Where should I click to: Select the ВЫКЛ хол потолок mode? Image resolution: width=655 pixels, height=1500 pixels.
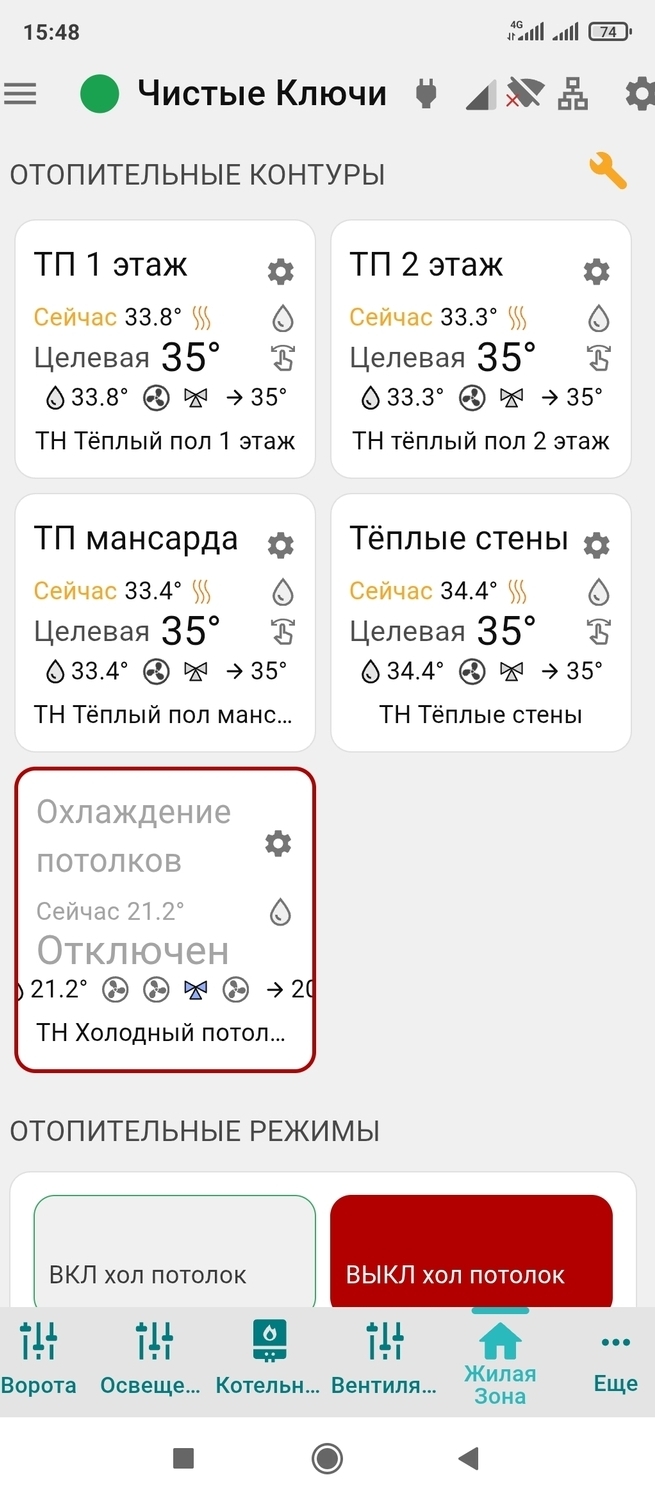pyautogui.click(x=471, y=1252)
